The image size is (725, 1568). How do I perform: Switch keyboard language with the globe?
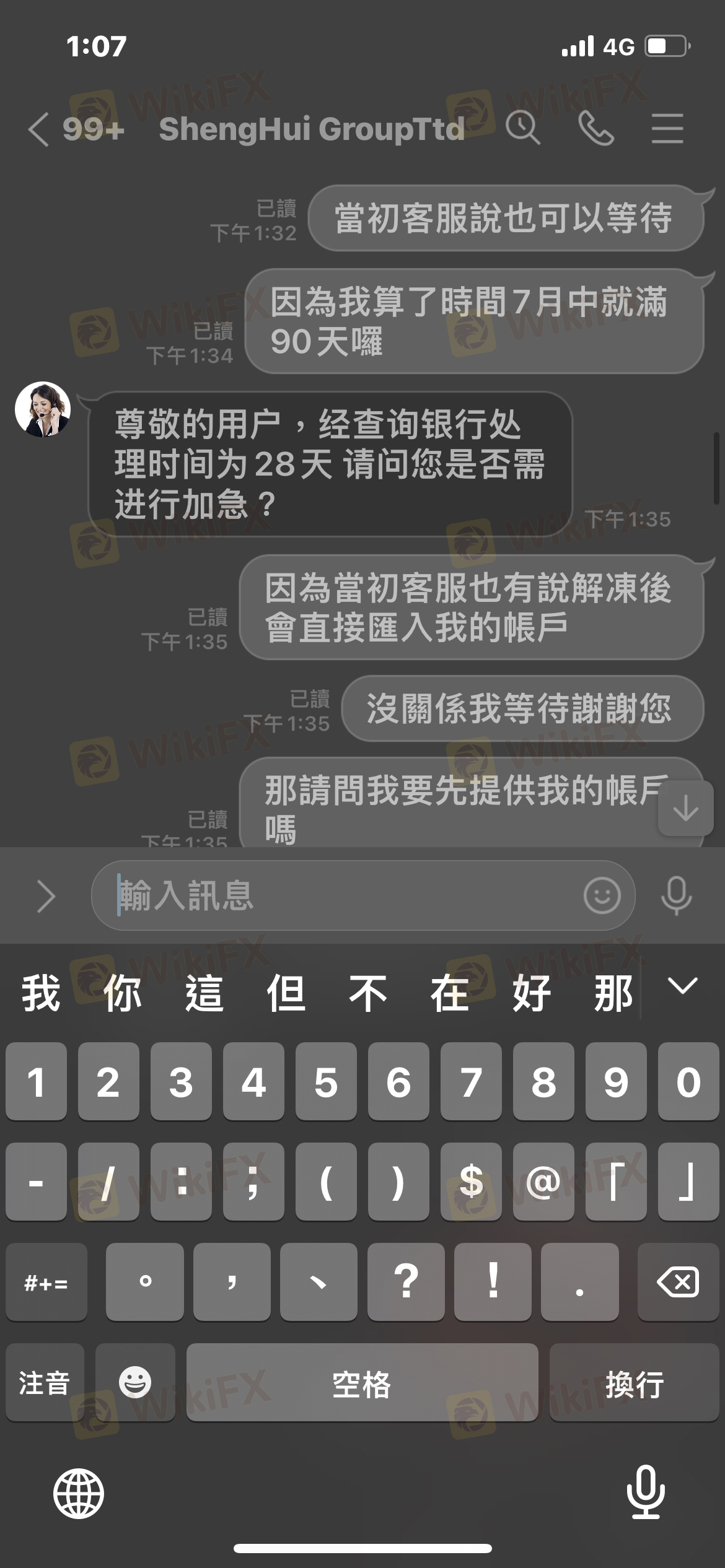(x=79, y=1494)
